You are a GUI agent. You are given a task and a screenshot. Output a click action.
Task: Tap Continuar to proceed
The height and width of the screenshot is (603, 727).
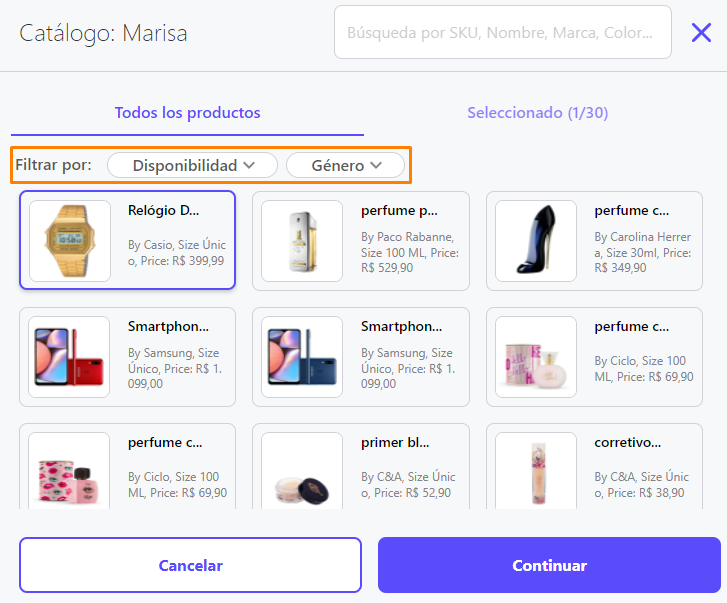pyautogui.click(x=549, y=565)
